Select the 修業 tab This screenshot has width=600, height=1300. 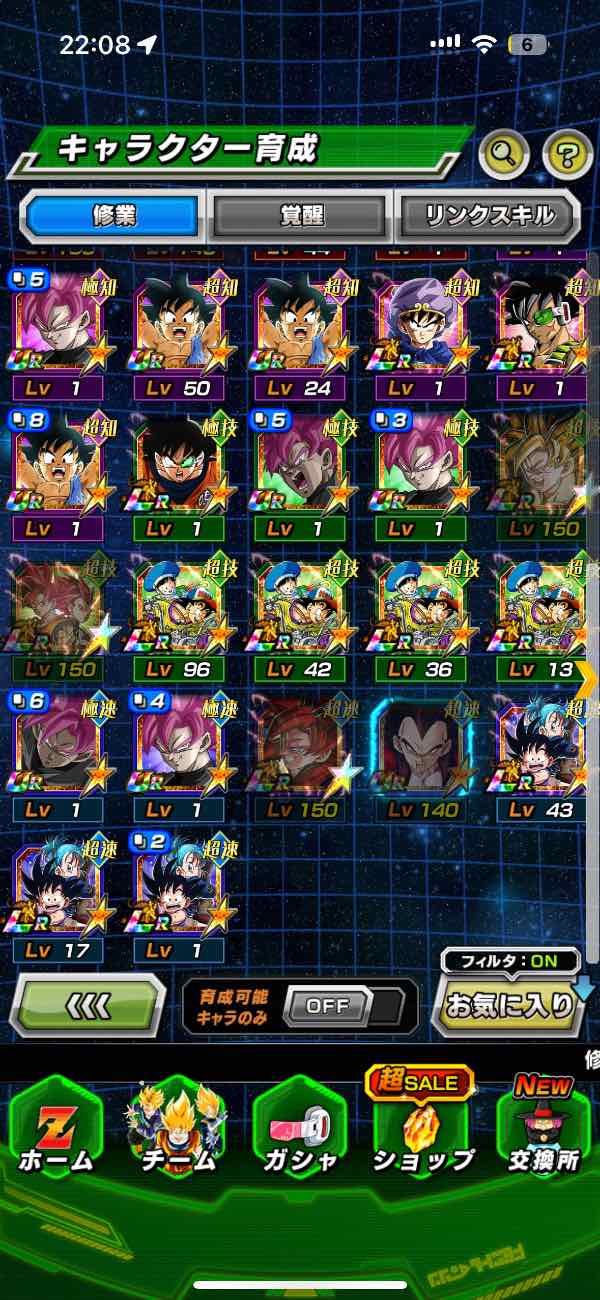click(112, 215)
